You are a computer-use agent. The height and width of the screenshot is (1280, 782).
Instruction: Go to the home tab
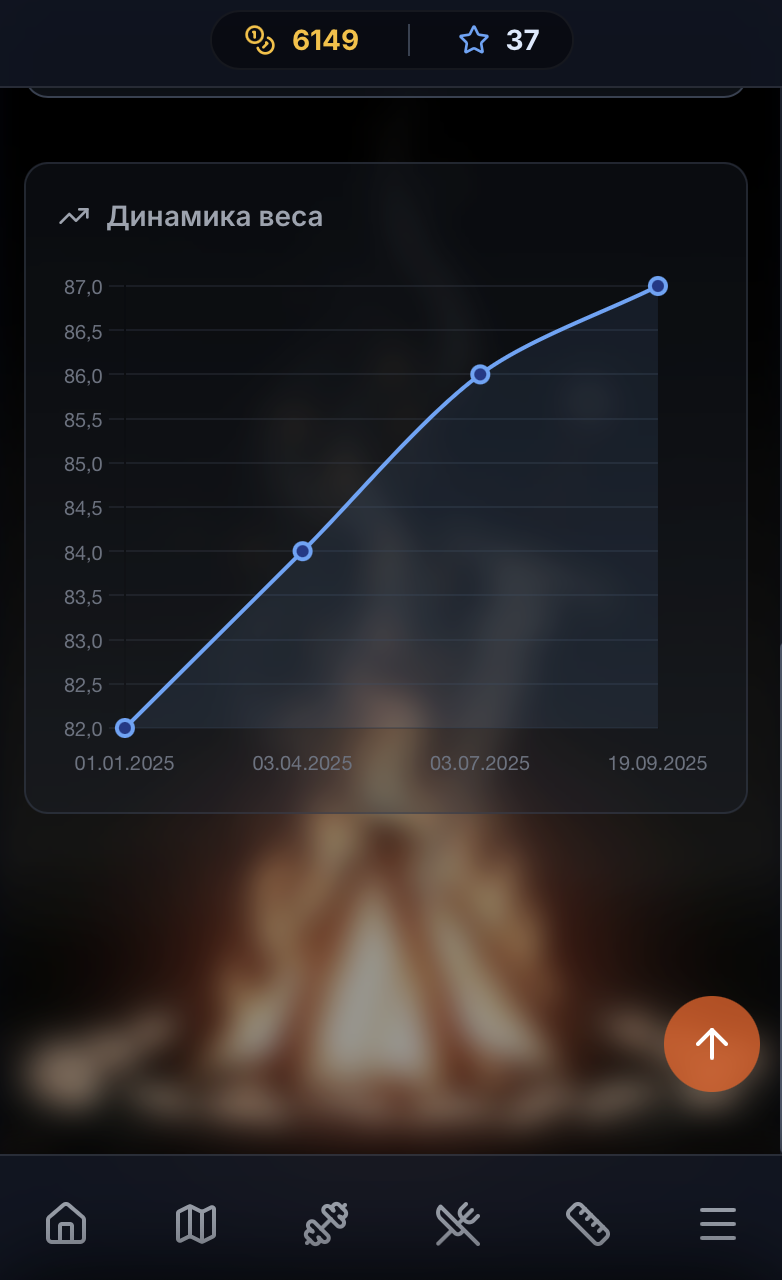(66, 1223)
